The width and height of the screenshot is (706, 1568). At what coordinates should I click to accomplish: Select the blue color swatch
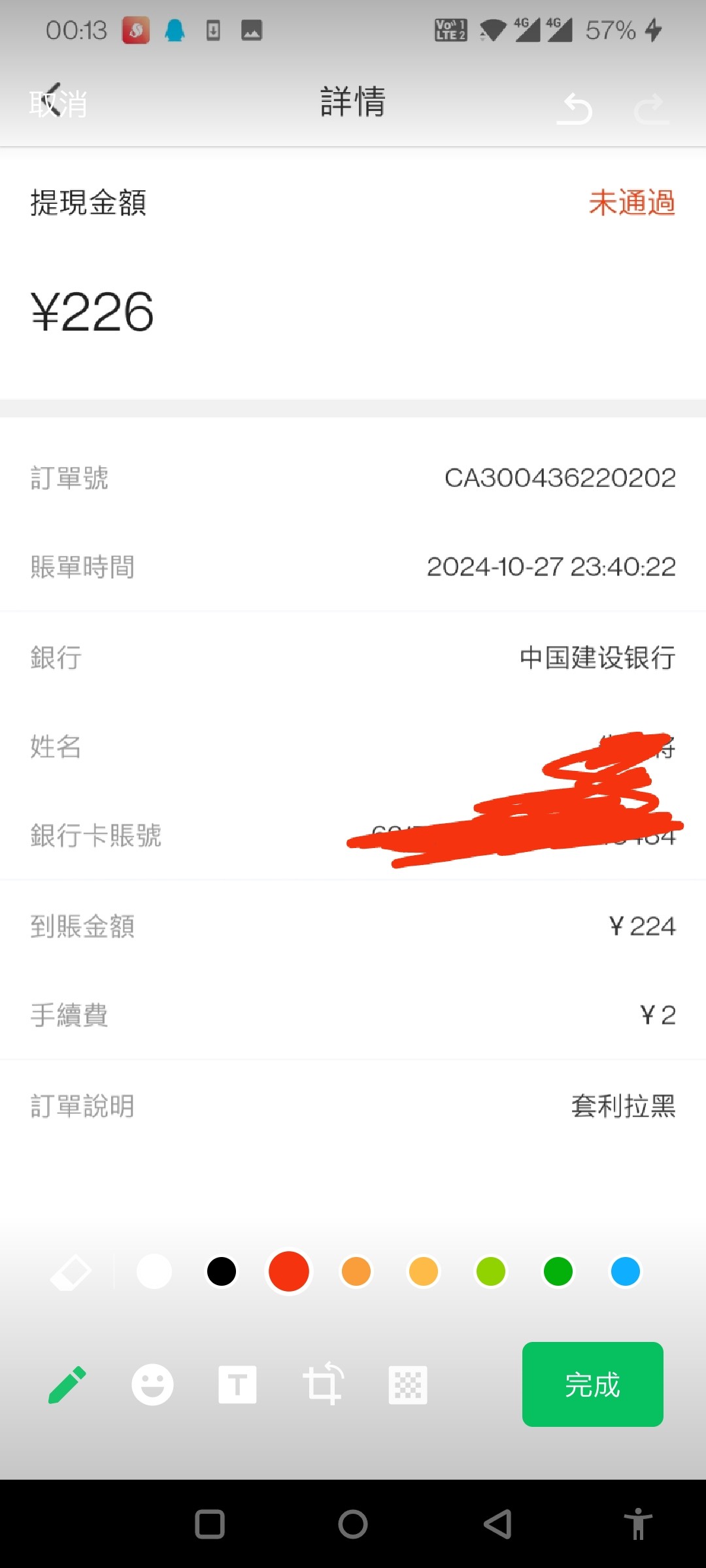[626, 1271]
